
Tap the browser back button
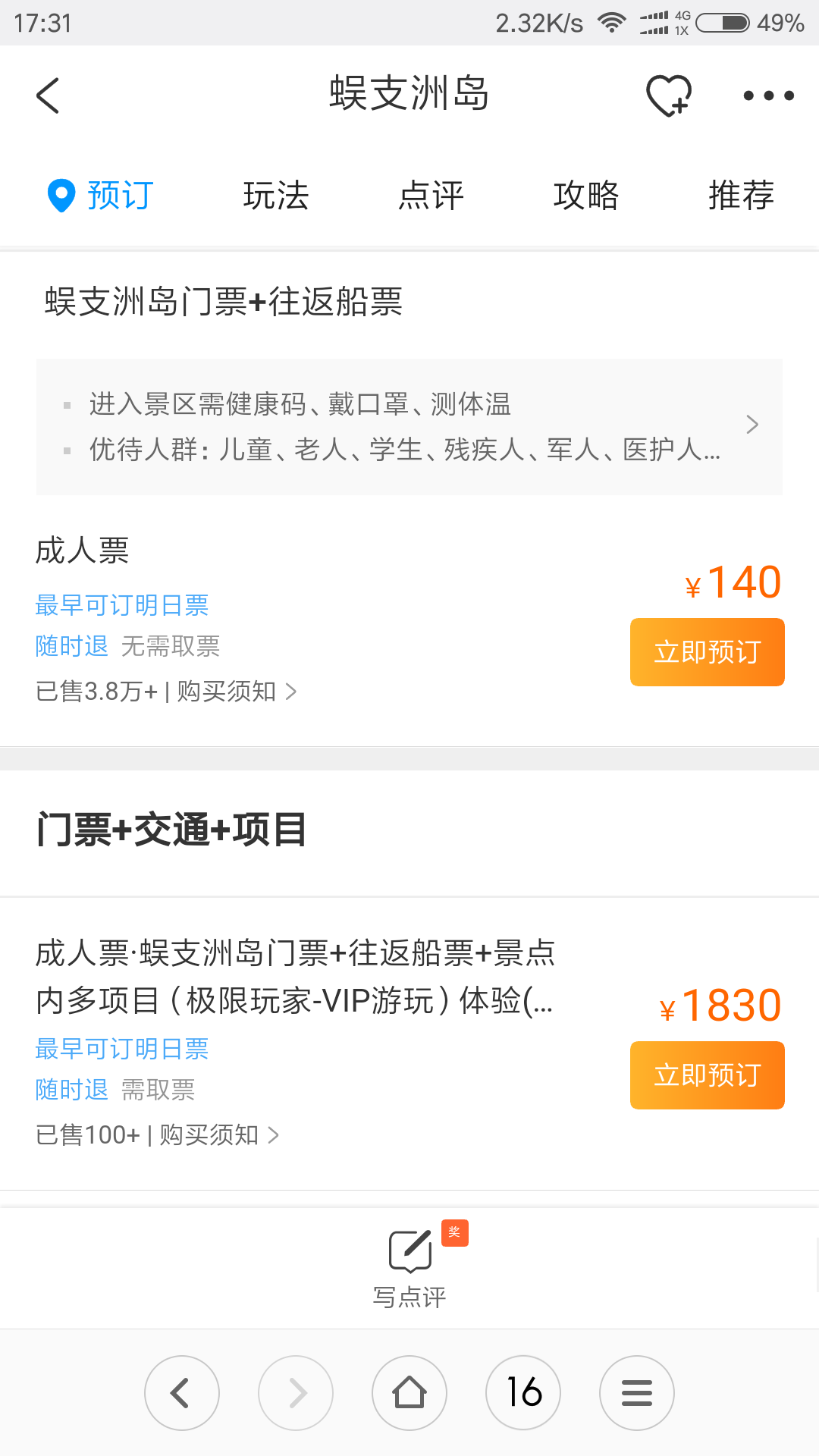pos(182,1393)
